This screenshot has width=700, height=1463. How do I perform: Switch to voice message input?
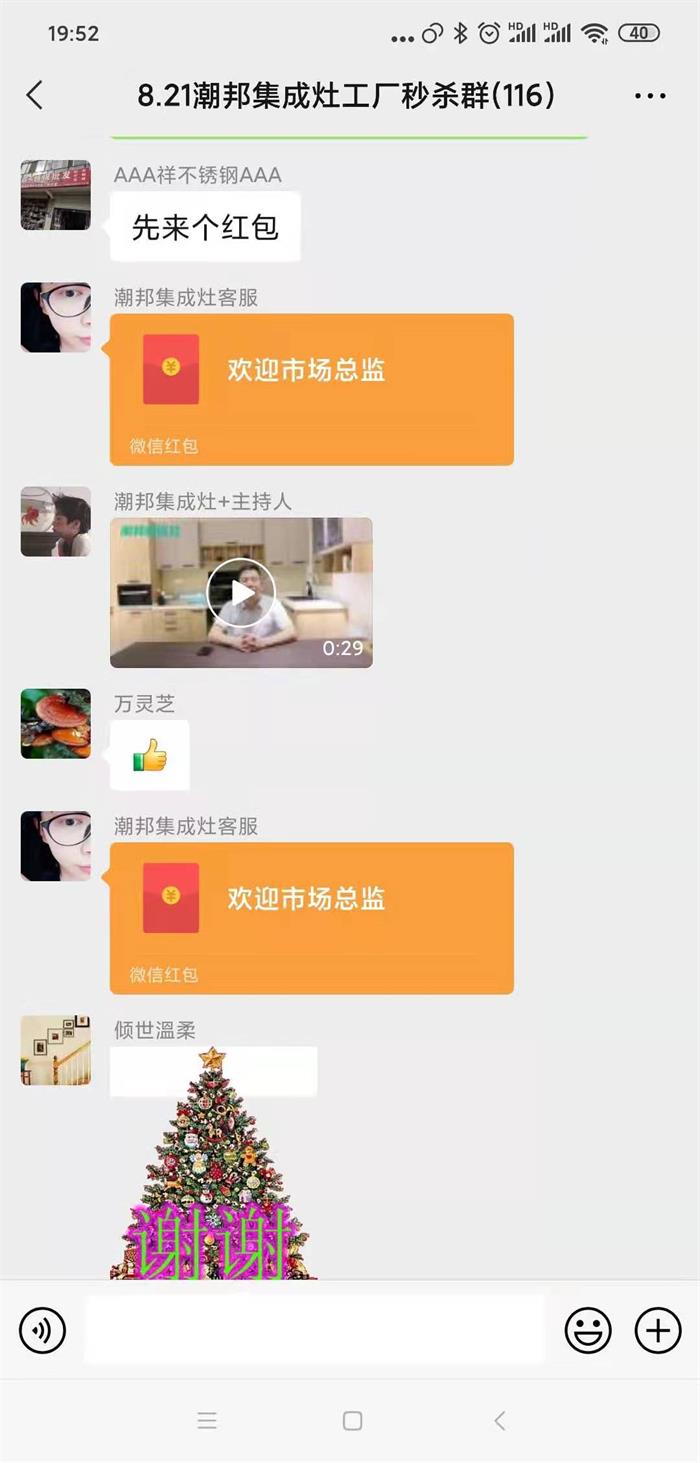(x=42, y=1331)
